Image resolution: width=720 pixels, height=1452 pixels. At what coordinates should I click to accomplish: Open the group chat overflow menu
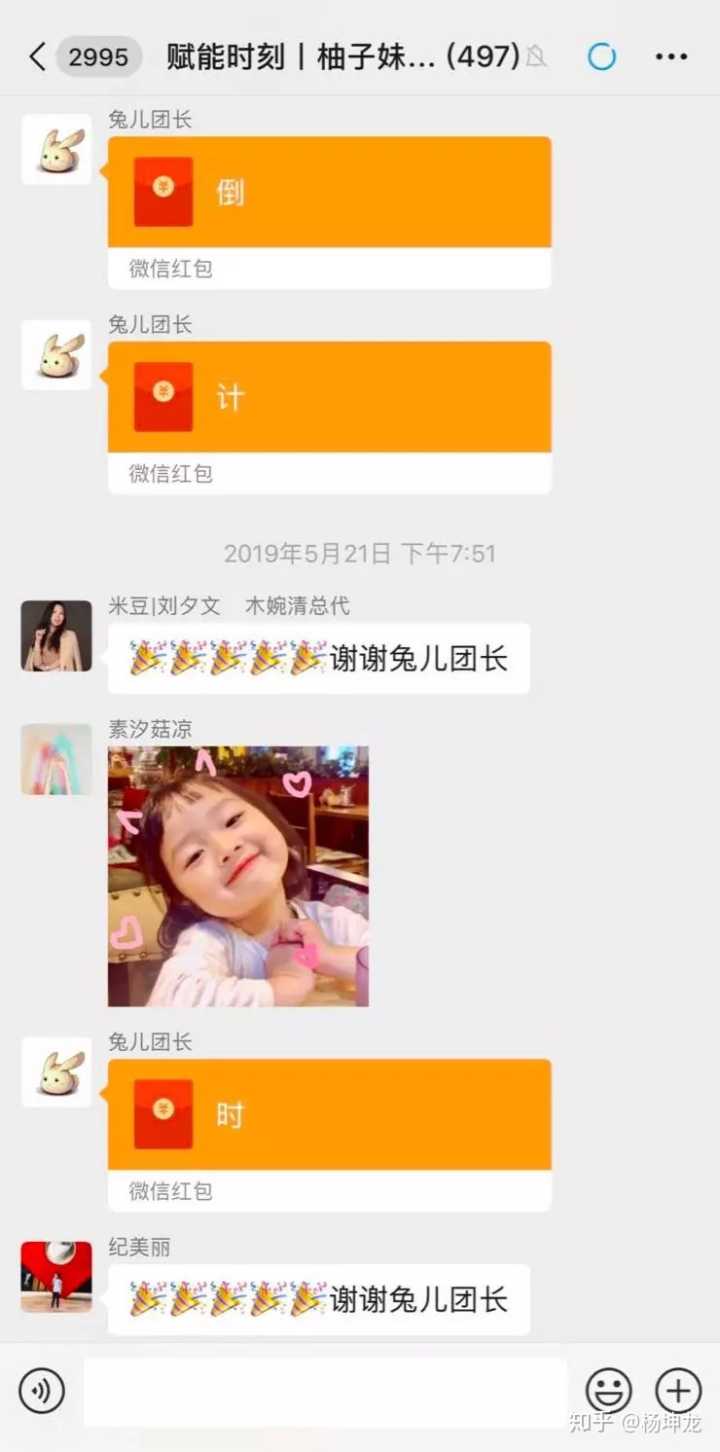(671, 57)
